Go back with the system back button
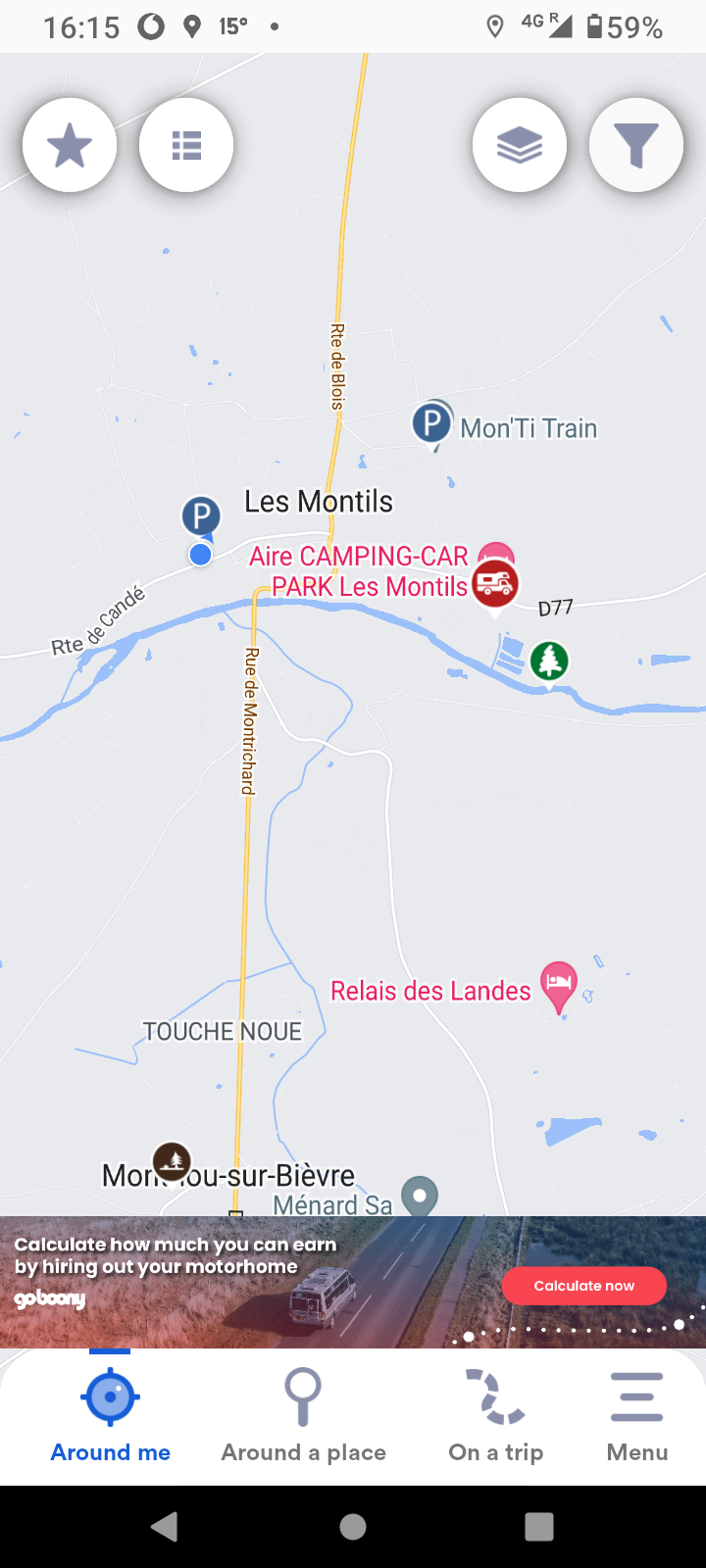 pyautogui.click(x=165, y=1527)
